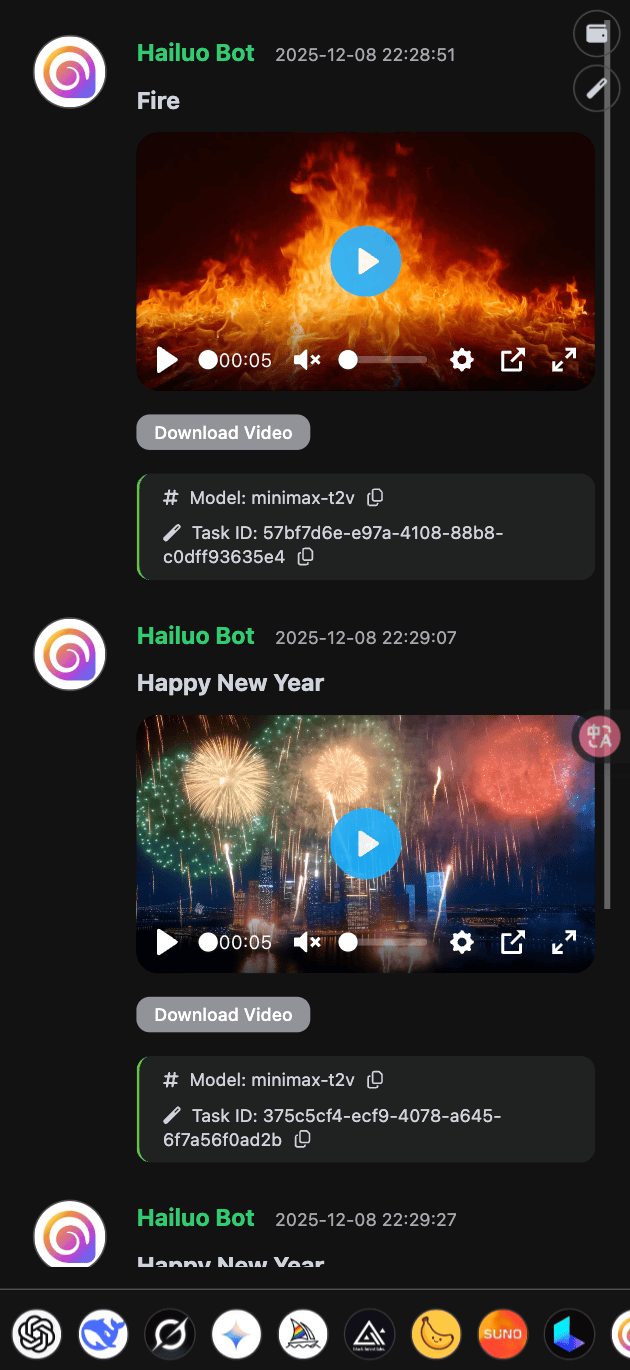Screen dimensions: 630x1370
Task: Open playback settings on the Fire video
Action: pyautogui.click(x=461, y=360)
